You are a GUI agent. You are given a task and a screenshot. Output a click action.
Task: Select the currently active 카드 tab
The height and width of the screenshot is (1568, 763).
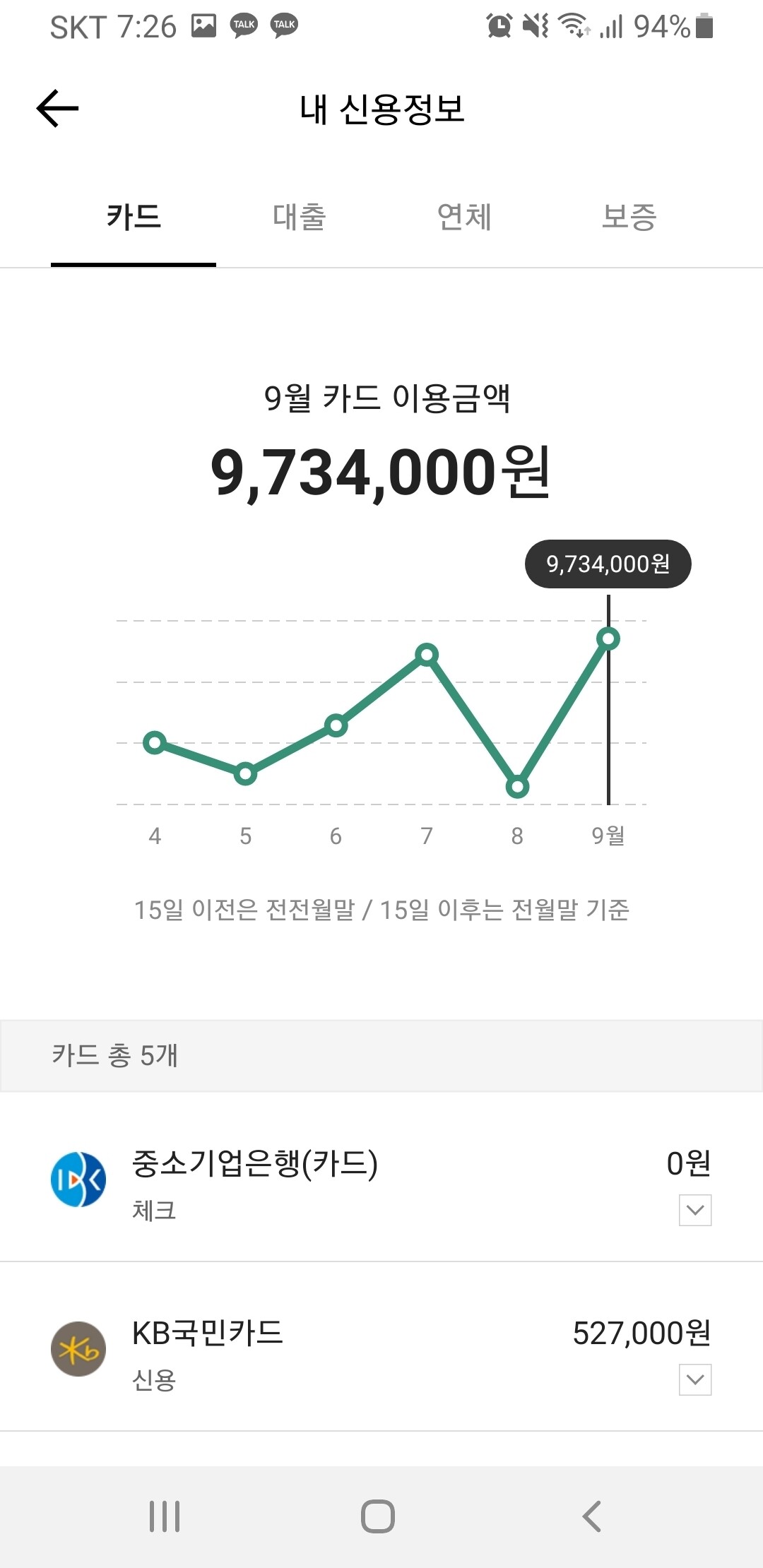coord(134,218)
